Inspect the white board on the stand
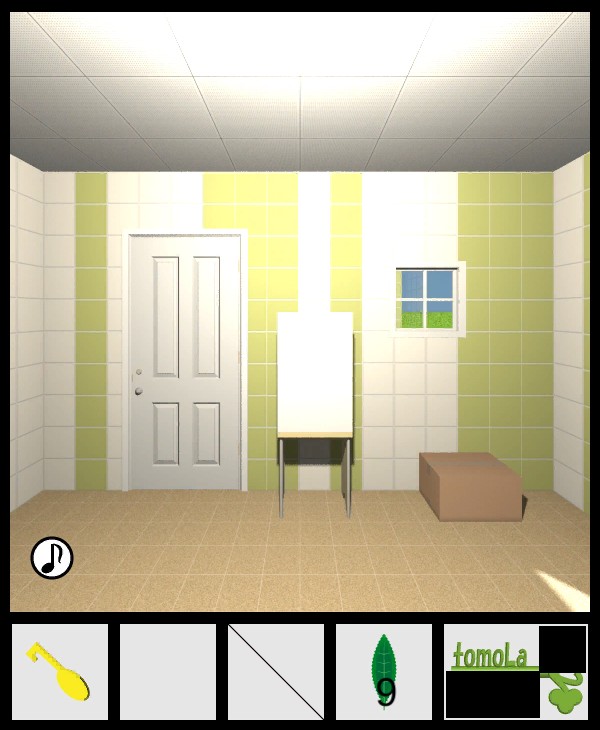This screenshot has width=600, height=730. click(x=315, y=374)
